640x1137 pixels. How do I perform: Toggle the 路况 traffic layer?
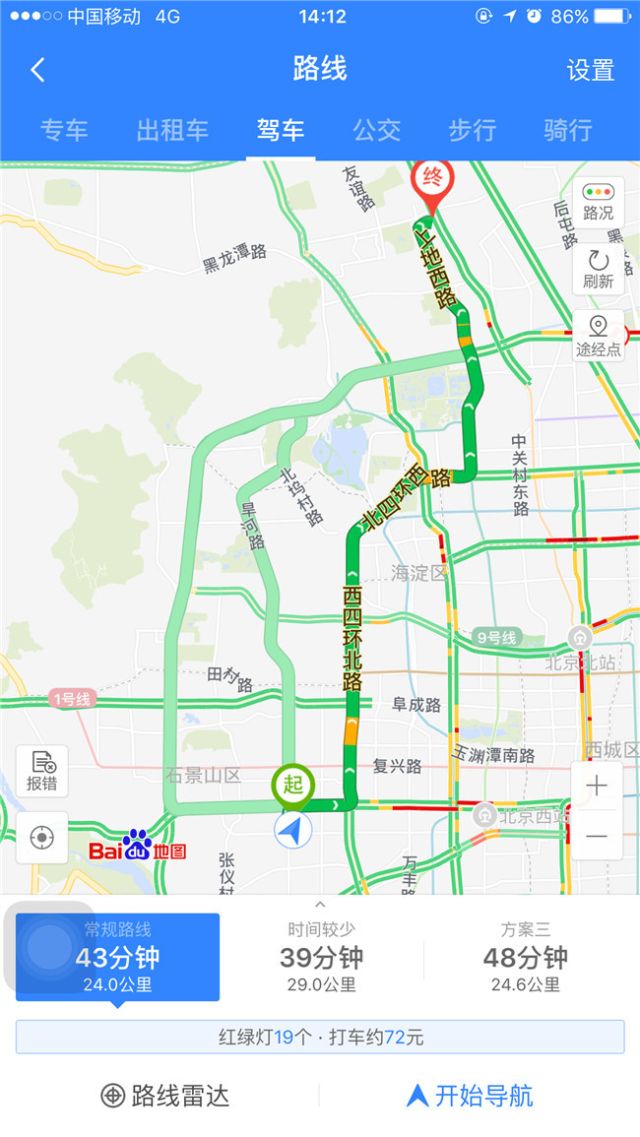pyautogui.click(x=598, y=202)
